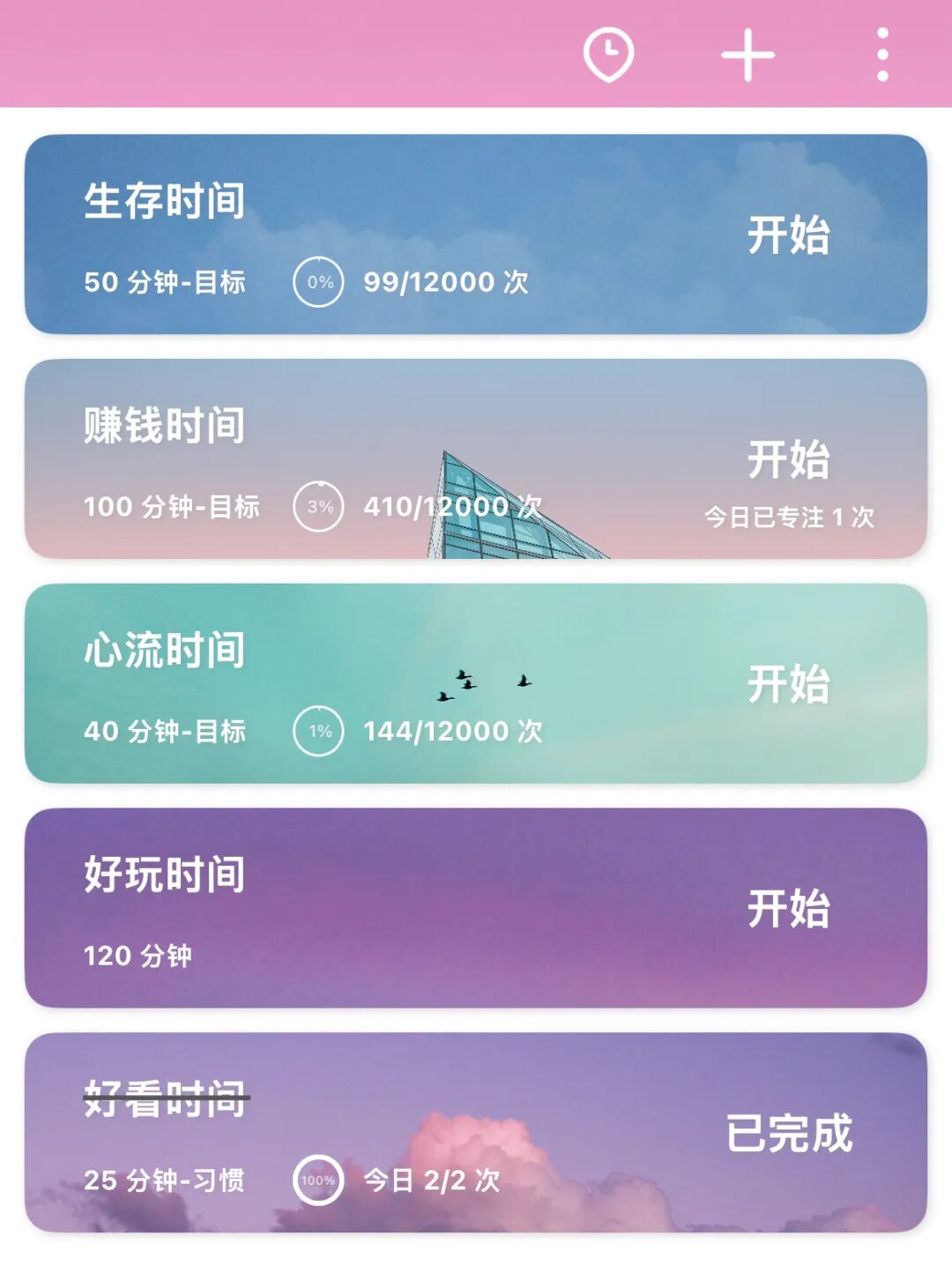
Task: Add a new timer with the plus icon
Action: click(x=747, y=55)
